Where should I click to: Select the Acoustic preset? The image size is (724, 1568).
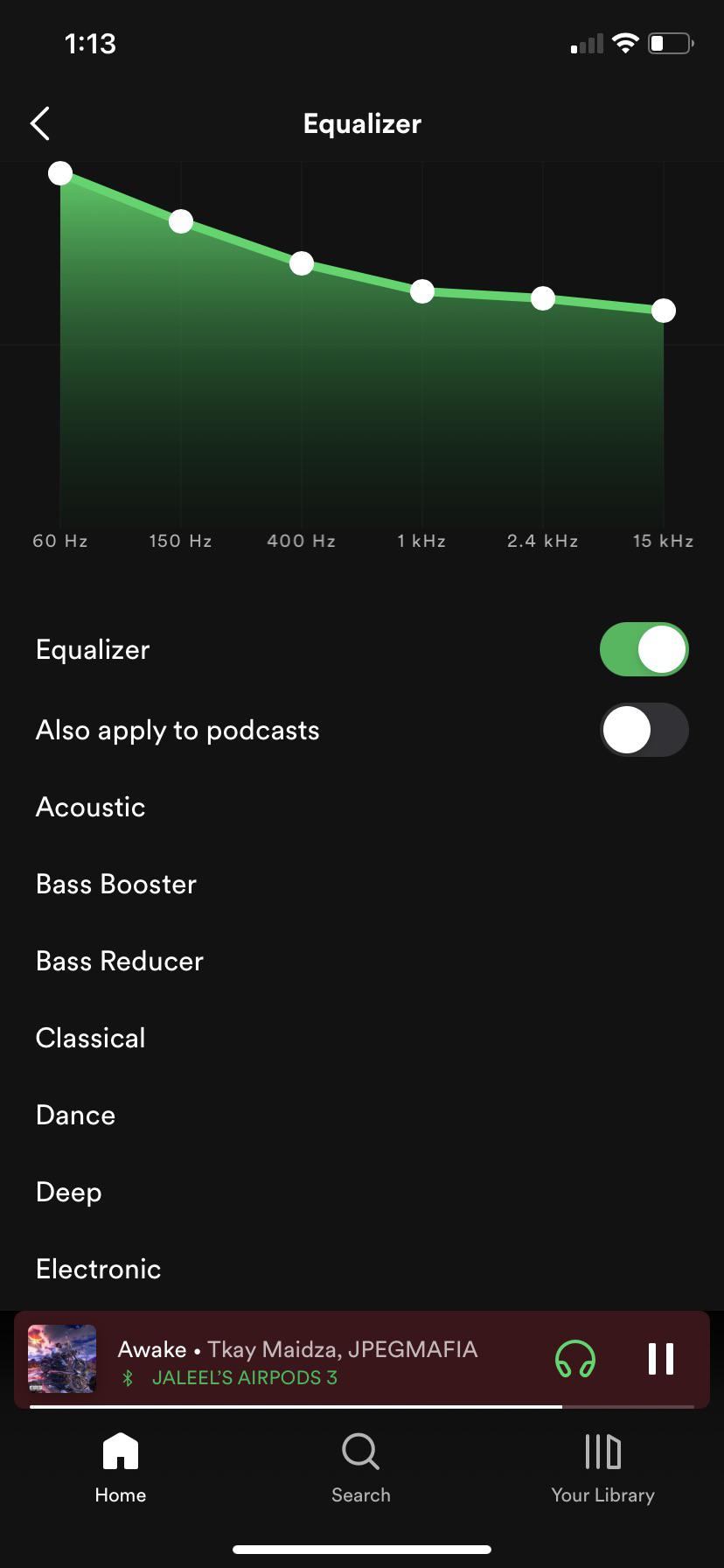tap(90, 807)
